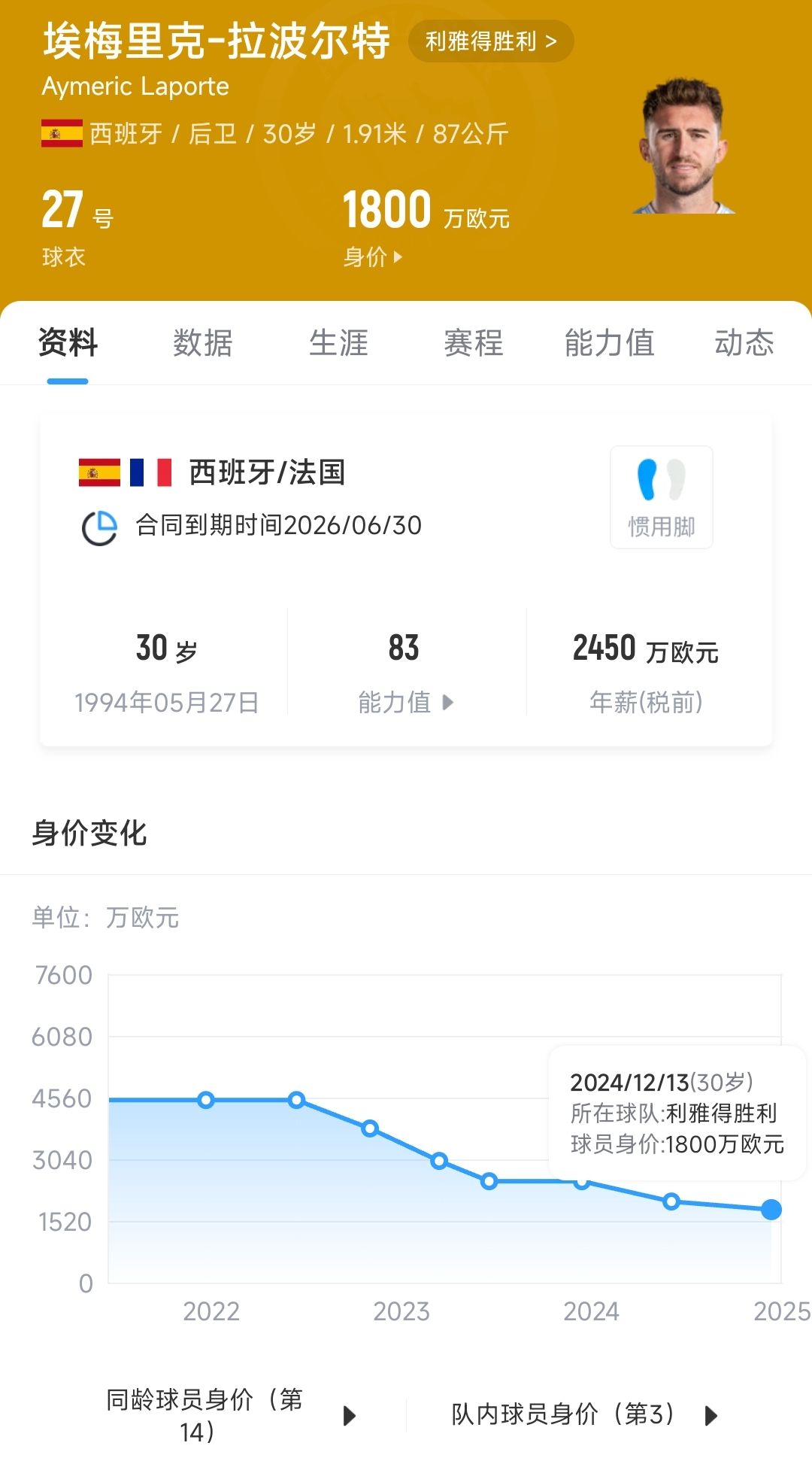The height and width of the screenshot is (1464, 812).
Task: Tap the player's portrait photo
Action: point(683,146)
